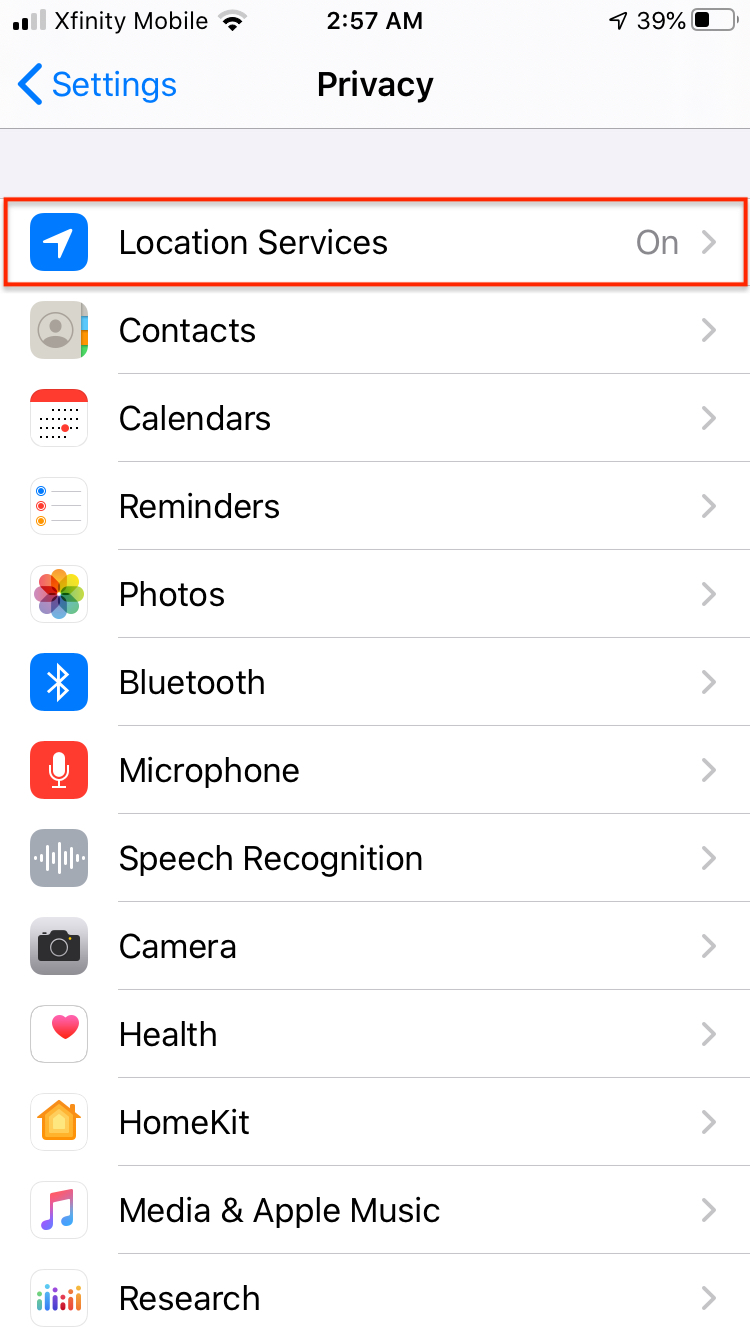This screenshot has width=750, height=1334.
Task: Open Research privacy settings
Action: point(375,1298)
